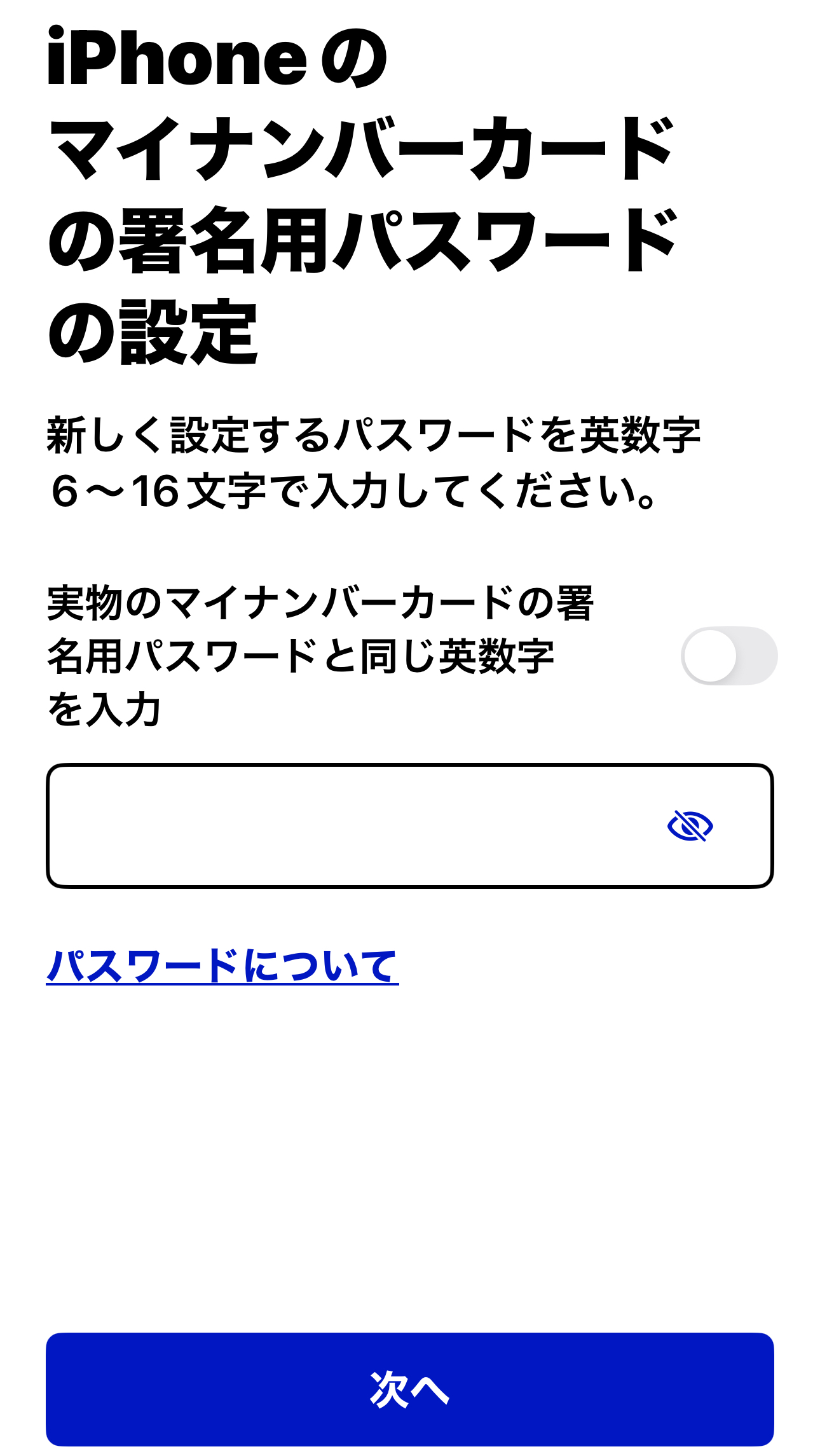Show the password with the eye icon
The image size is (820, 1456).
(690, 826)
